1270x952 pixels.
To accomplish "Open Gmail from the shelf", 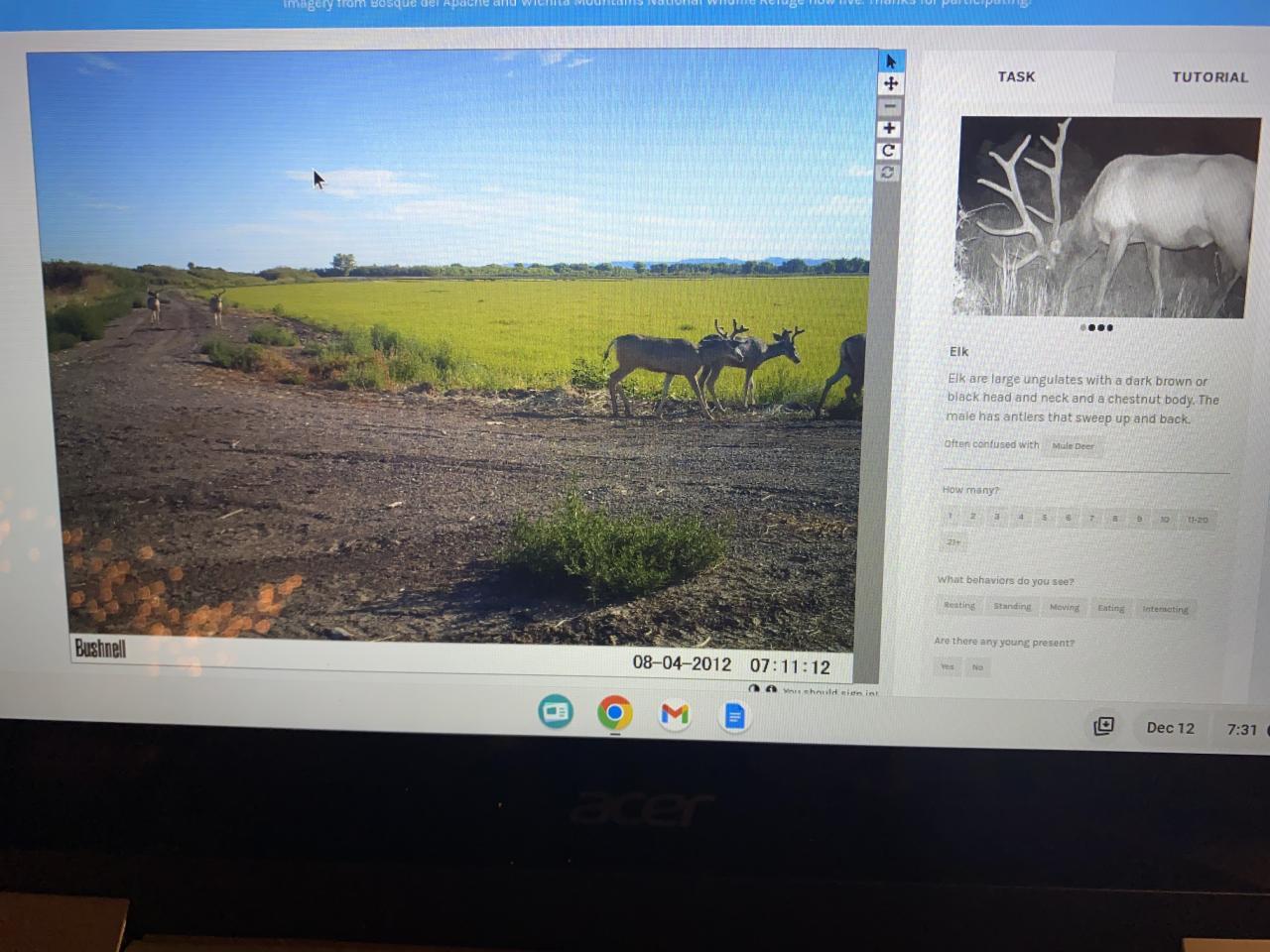I will tap(675, 714).
